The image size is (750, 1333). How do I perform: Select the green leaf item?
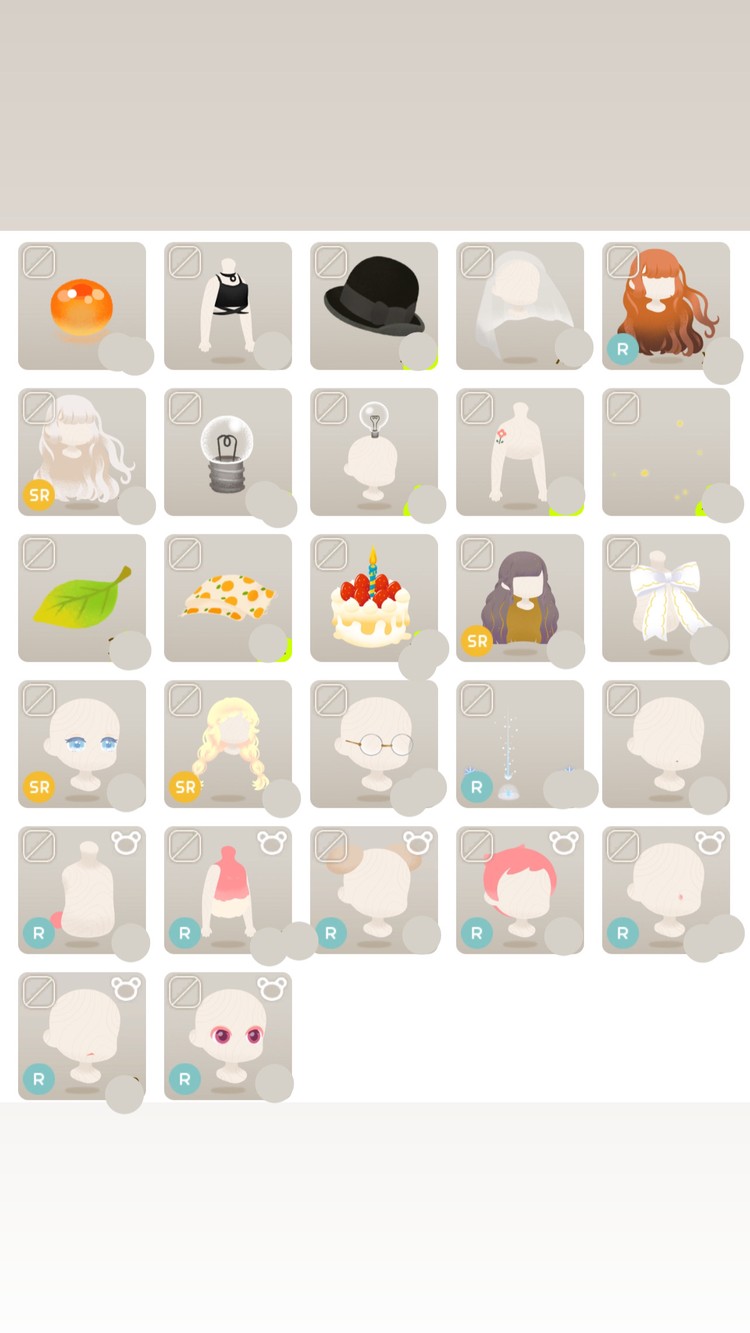81,597
